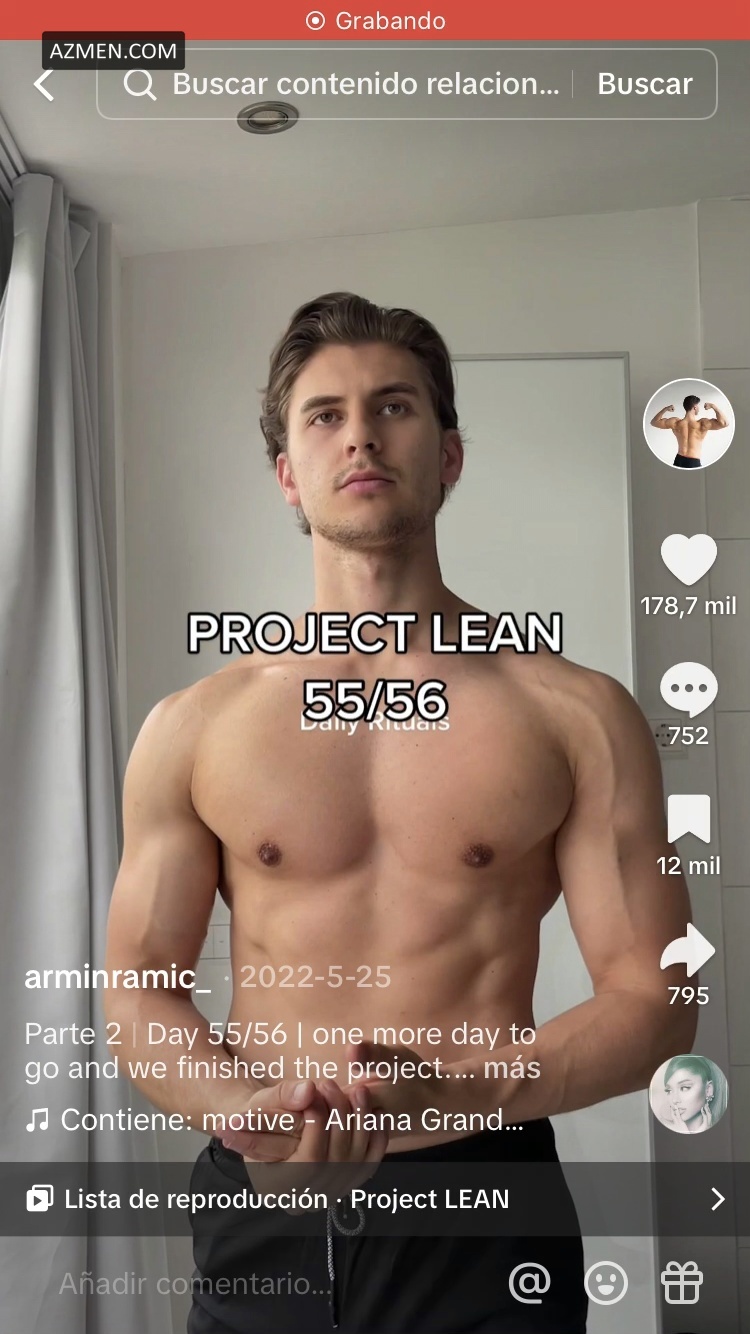Mention someone with the @ icon
The height and width of the screenshot is (1334, 750).
coord(529,1283)
